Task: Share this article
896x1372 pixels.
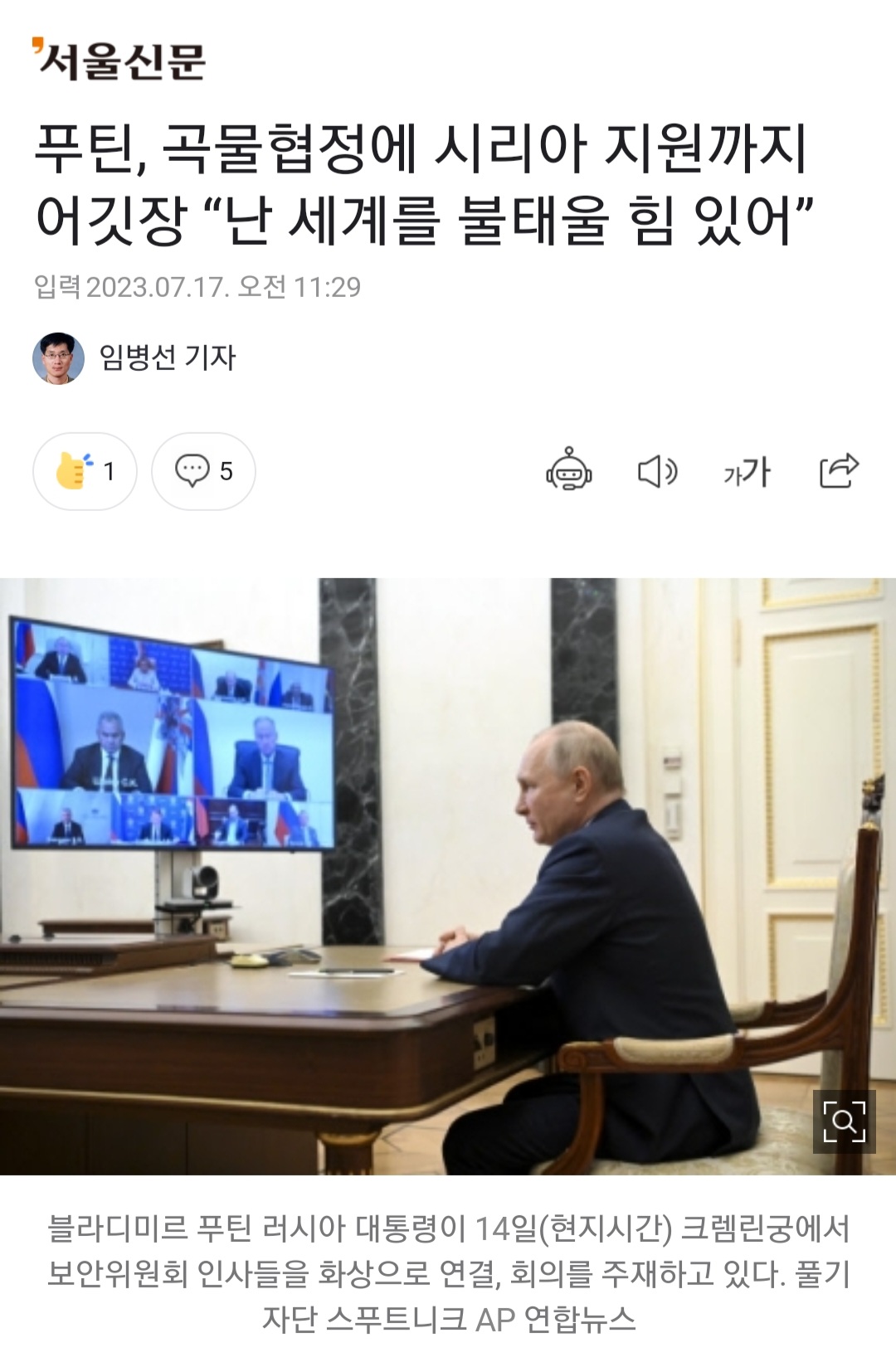Action: 838,470
